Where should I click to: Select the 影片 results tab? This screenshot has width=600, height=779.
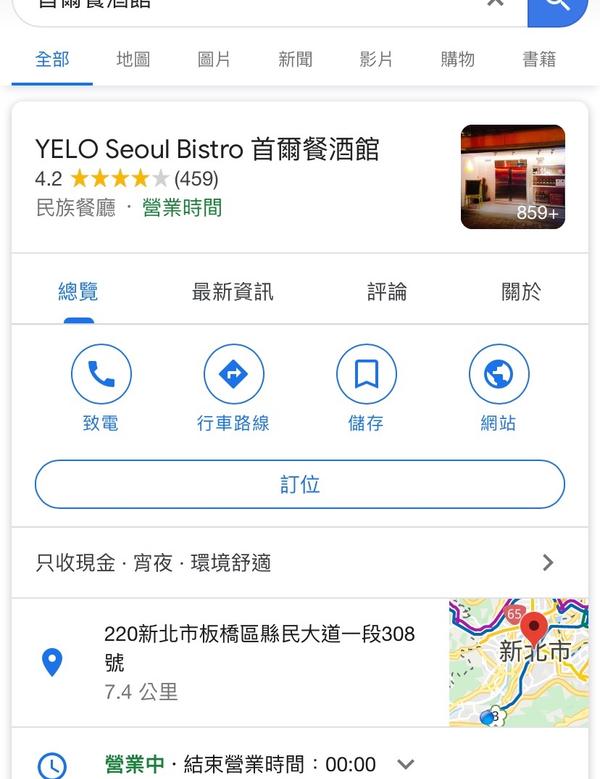tap(376, 59)
